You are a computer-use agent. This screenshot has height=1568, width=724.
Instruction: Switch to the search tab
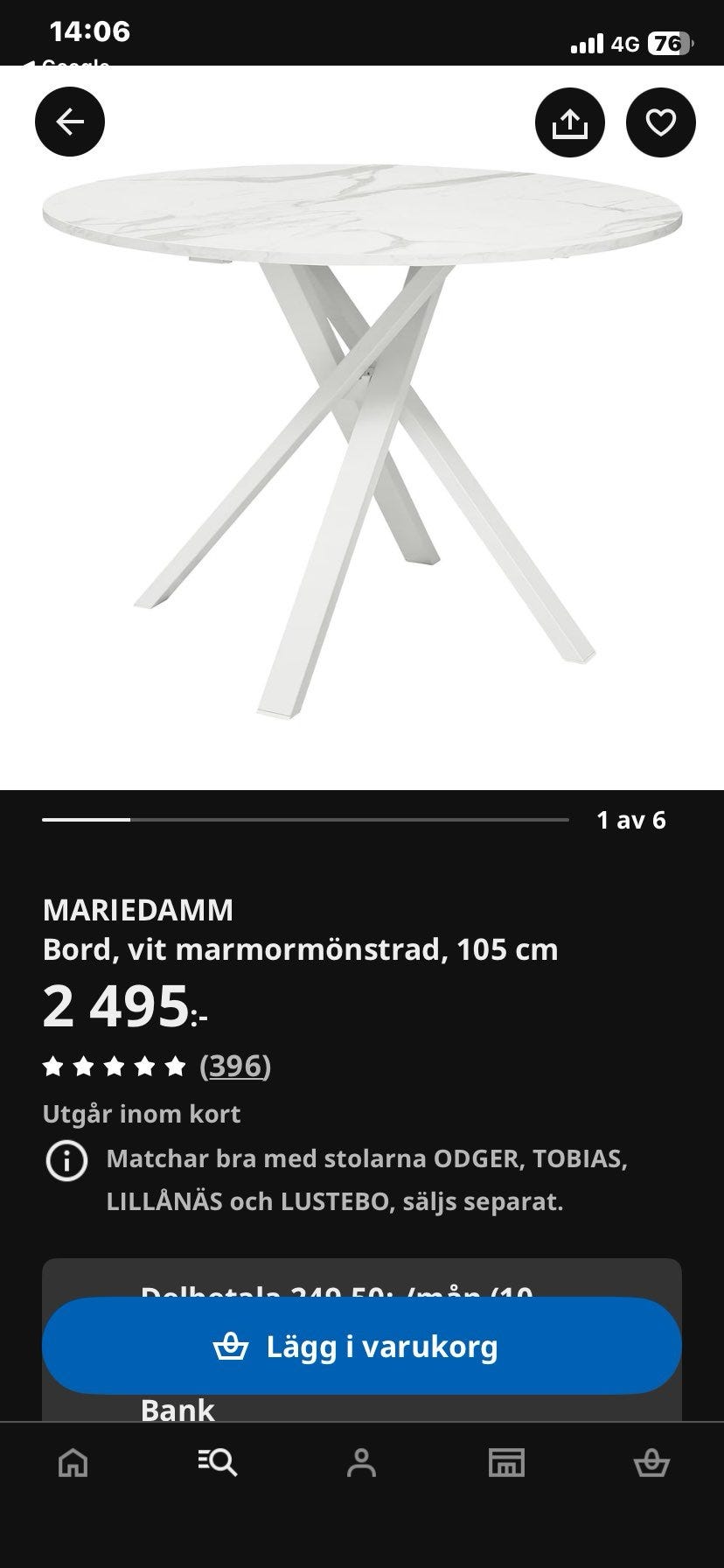(x=217, y=1462)
